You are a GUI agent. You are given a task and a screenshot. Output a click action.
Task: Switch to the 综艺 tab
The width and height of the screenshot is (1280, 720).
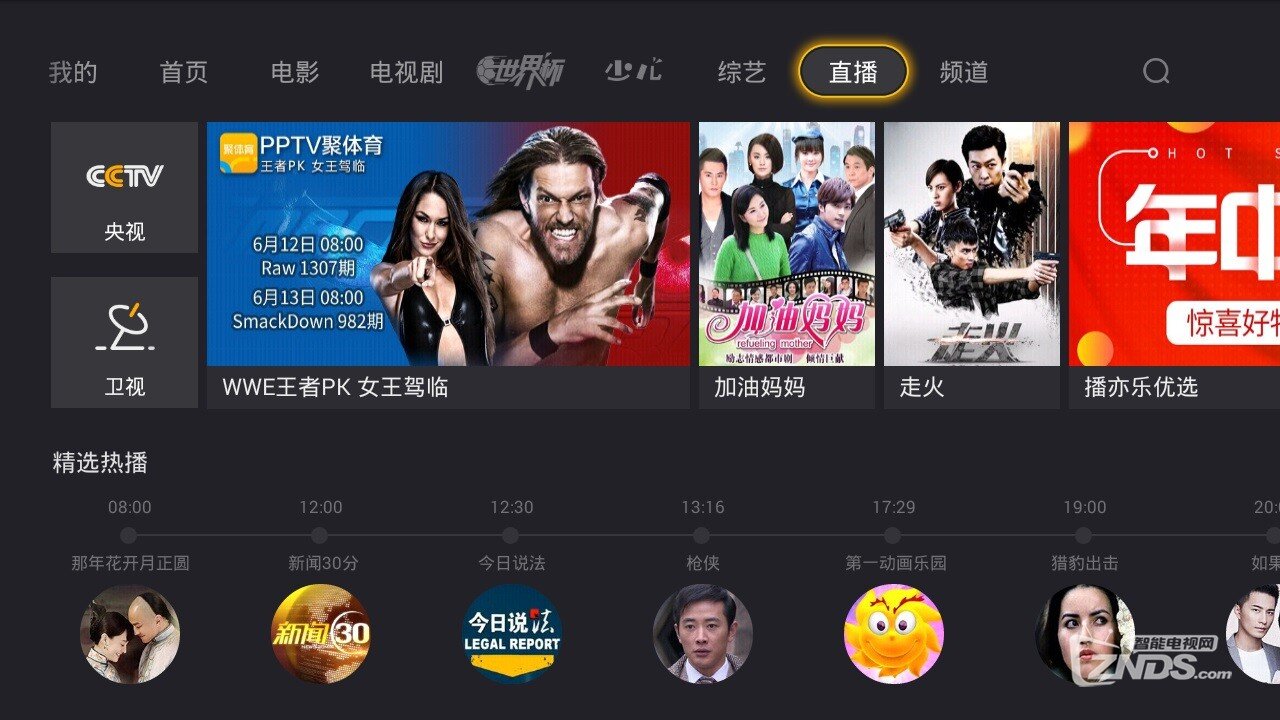(x=742, y=72)
